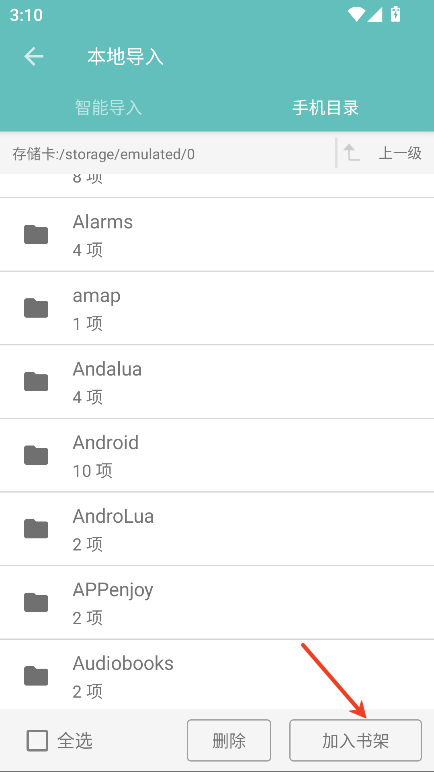Go back using the arrow icon

(34, 57)
